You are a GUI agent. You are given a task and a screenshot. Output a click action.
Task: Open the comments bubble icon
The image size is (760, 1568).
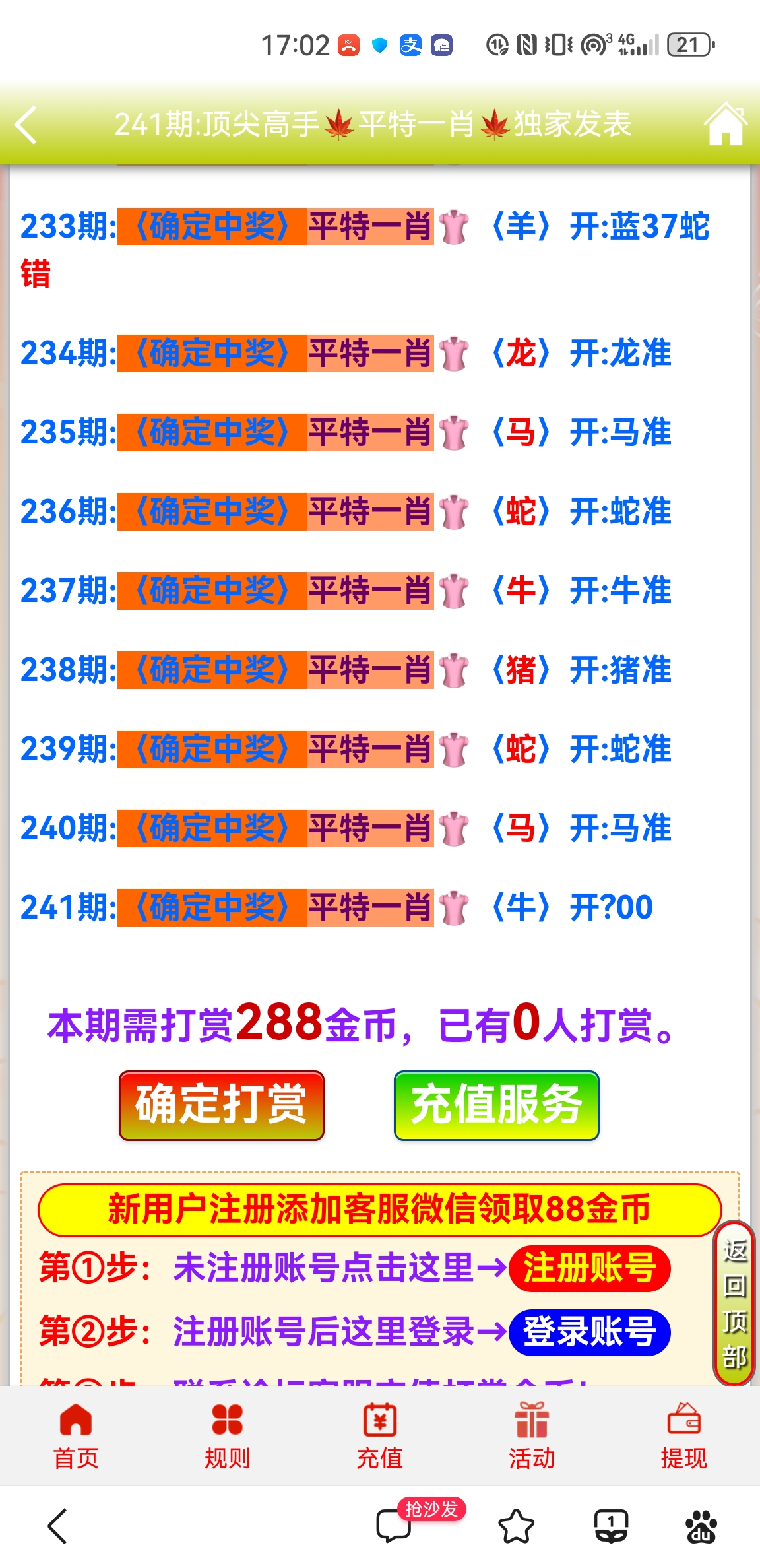[393, 1526]
